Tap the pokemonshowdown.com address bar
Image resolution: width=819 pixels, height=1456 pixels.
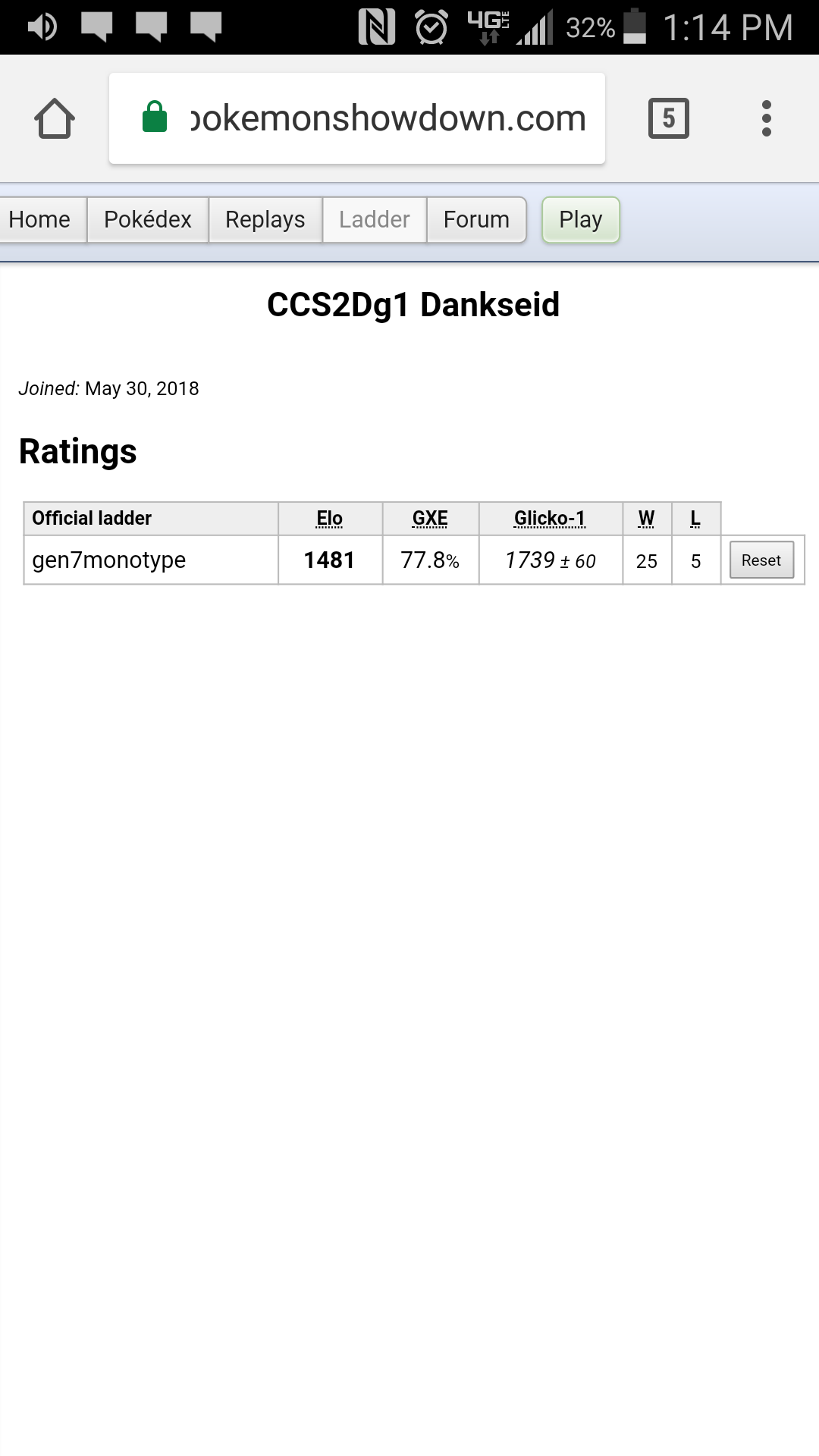click(357, 118)
